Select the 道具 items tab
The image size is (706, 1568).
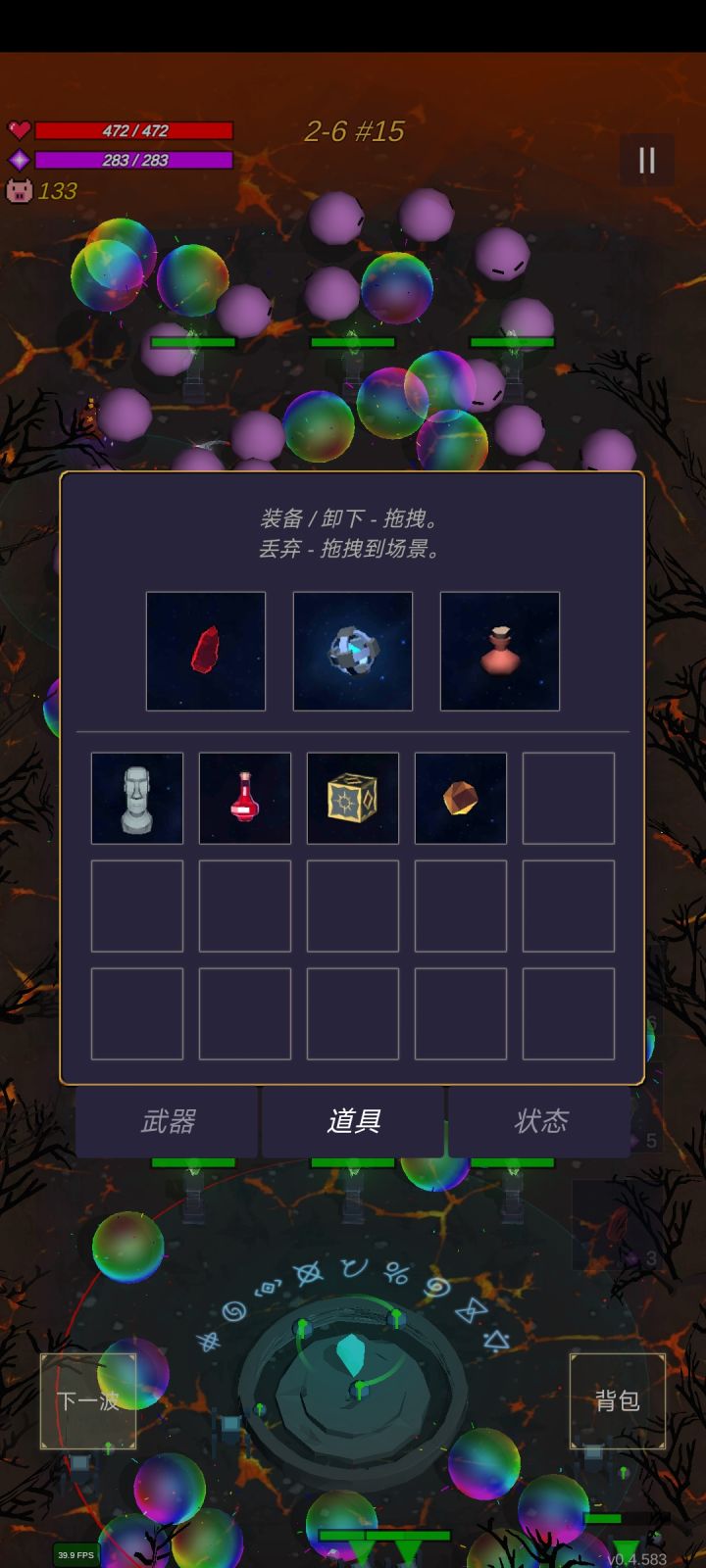[x=353, y=1123]
